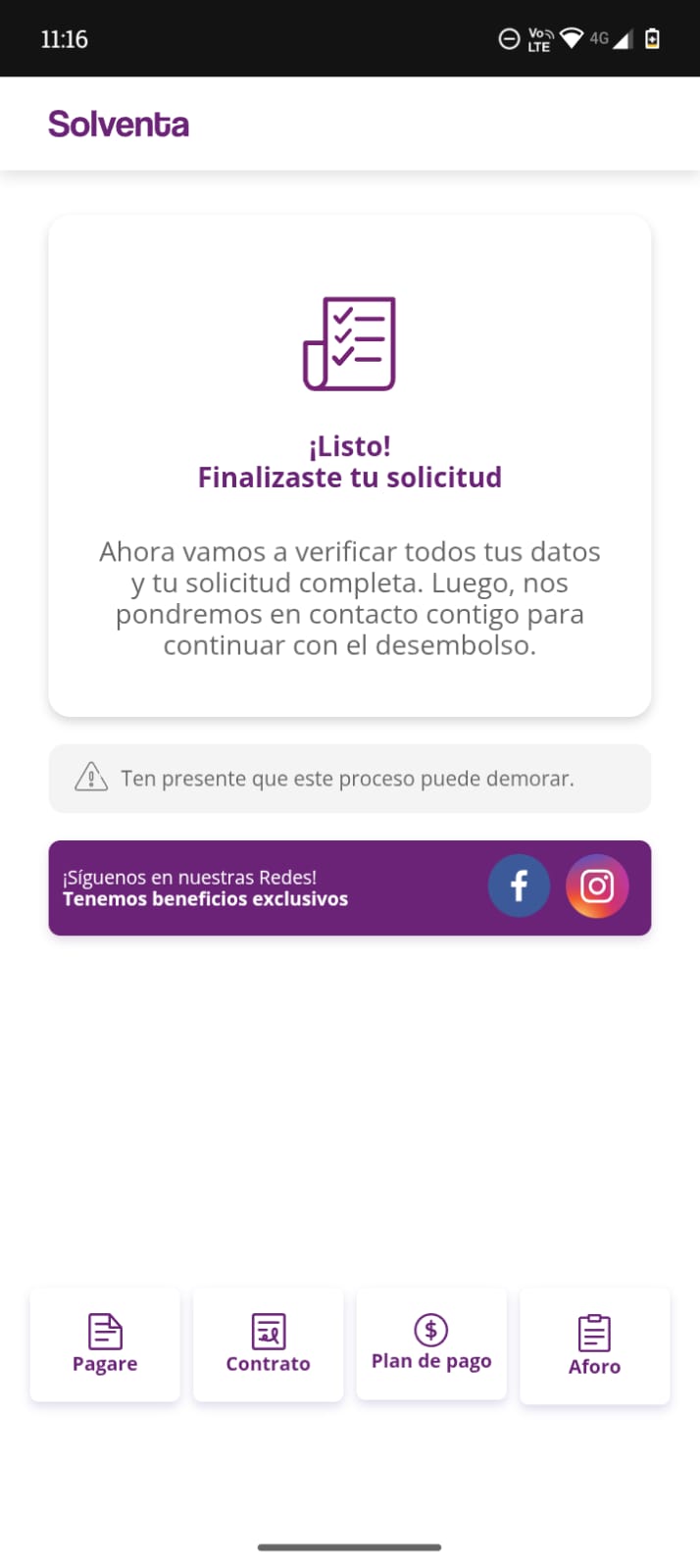Open Solventa's Facebook page
Viewport: 700px width, 1568px height.
[519, 886]
